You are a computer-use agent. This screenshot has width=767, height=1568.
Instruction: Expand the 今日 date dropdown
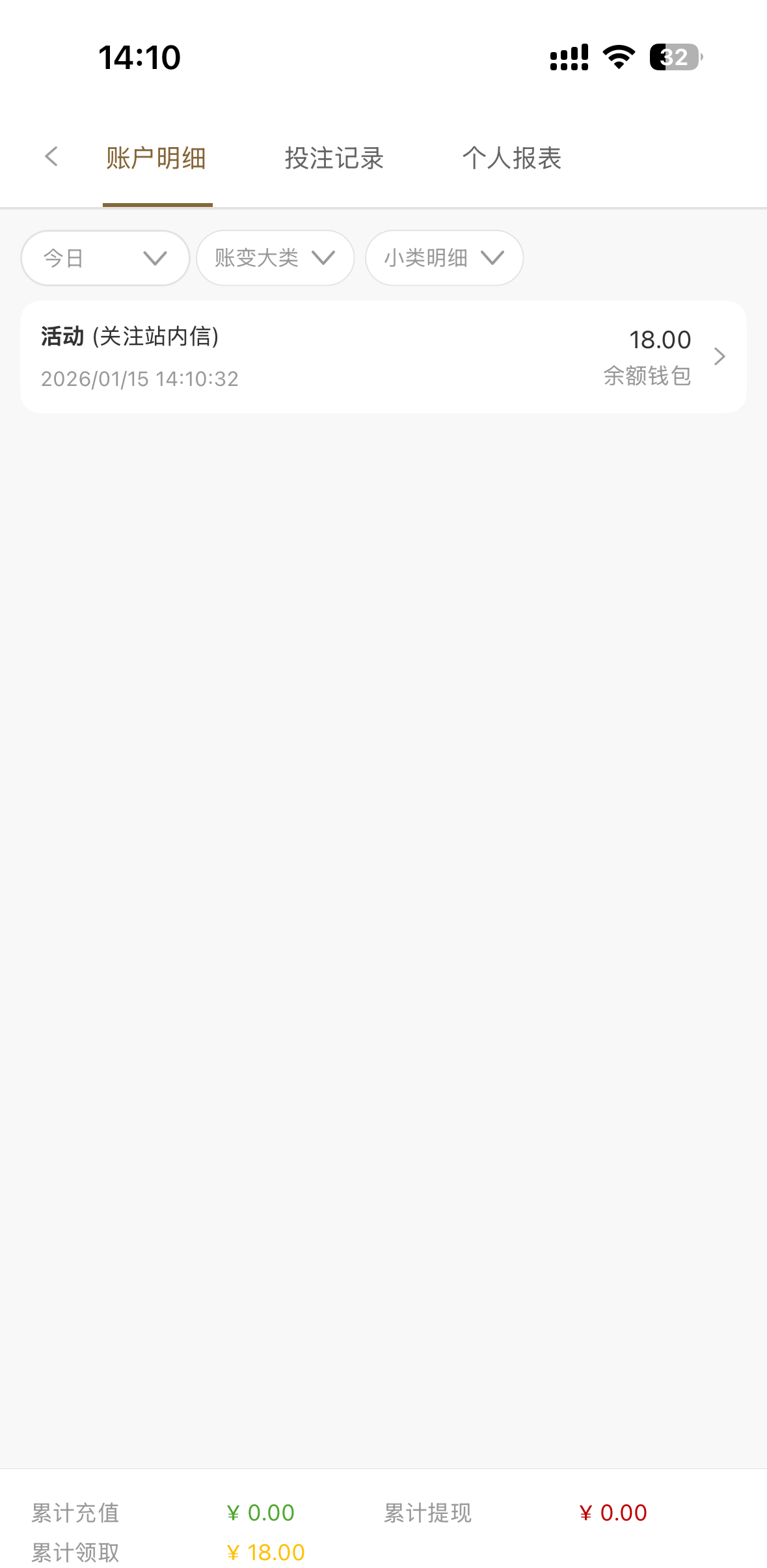click(105, 258)
